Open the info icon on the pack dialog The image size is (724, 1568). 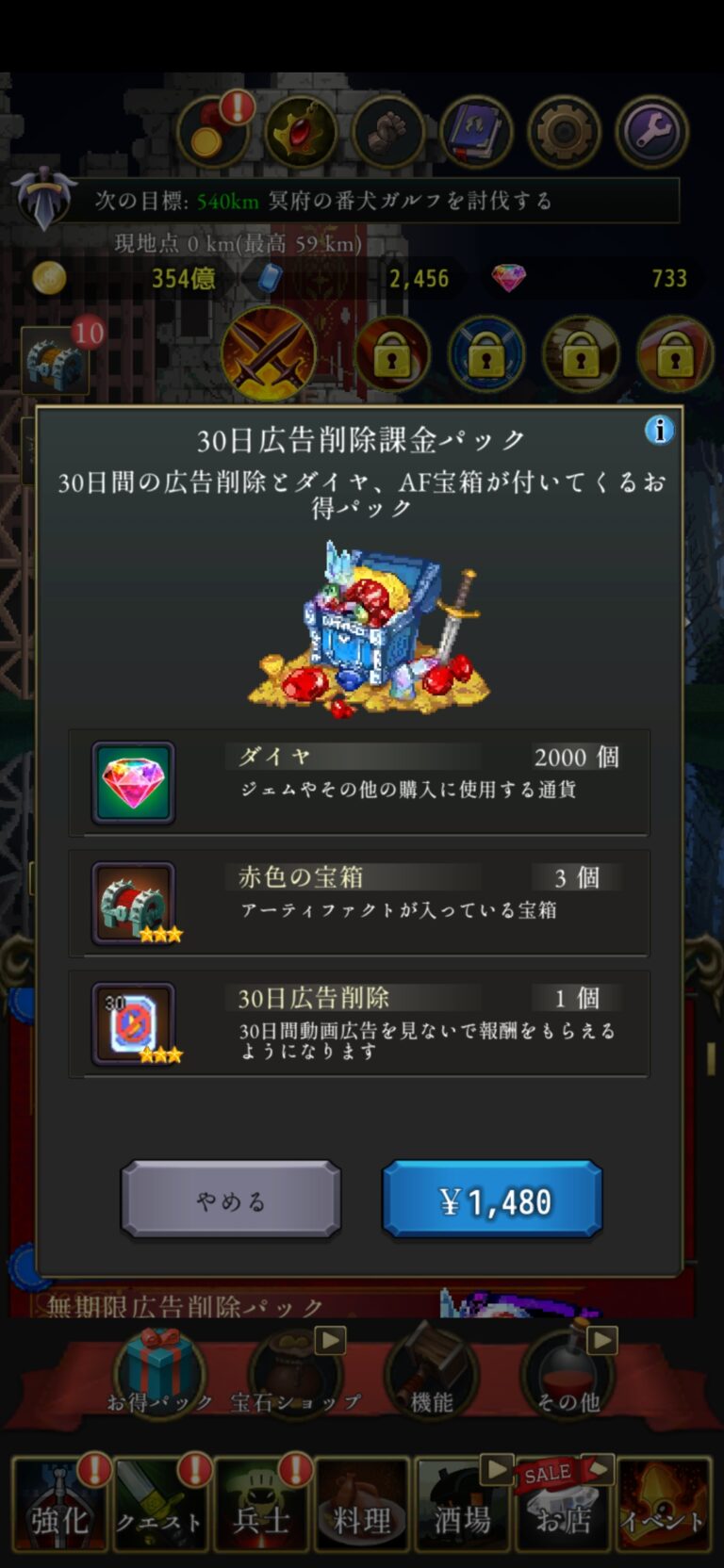659,431
